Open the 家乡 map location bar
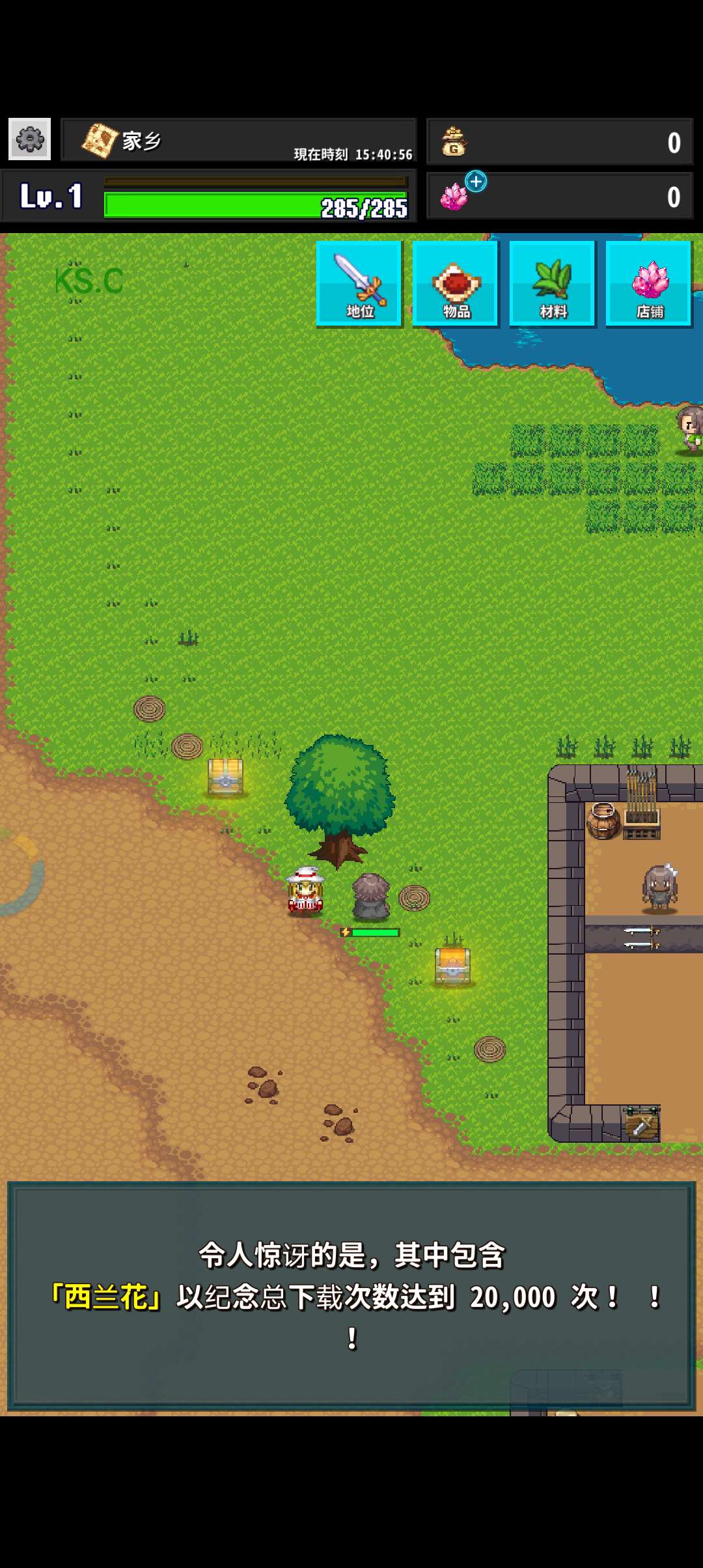 tap(238, 140)
